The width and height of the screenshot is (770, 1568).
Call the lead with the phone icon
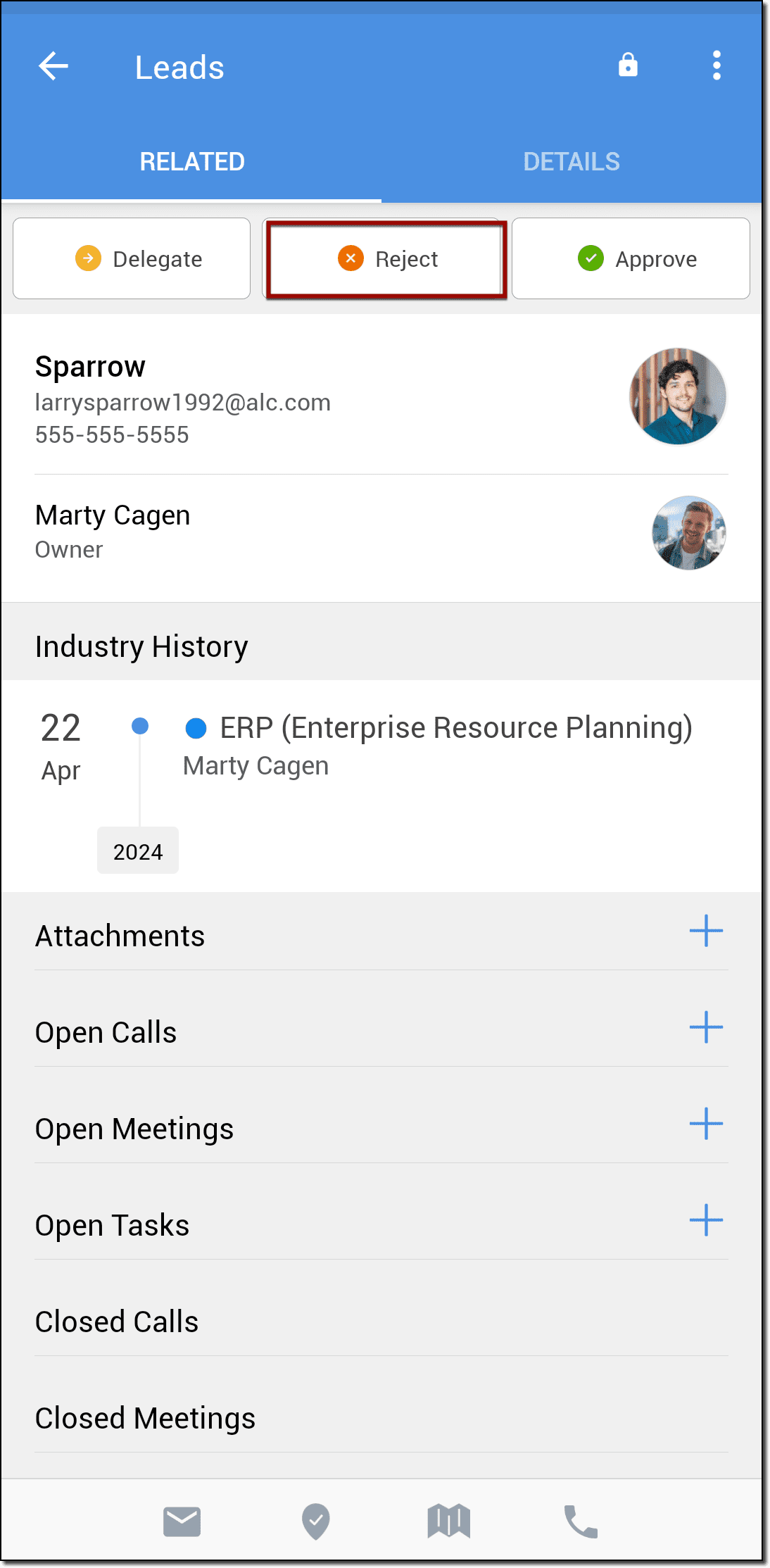click(581, 1522)
